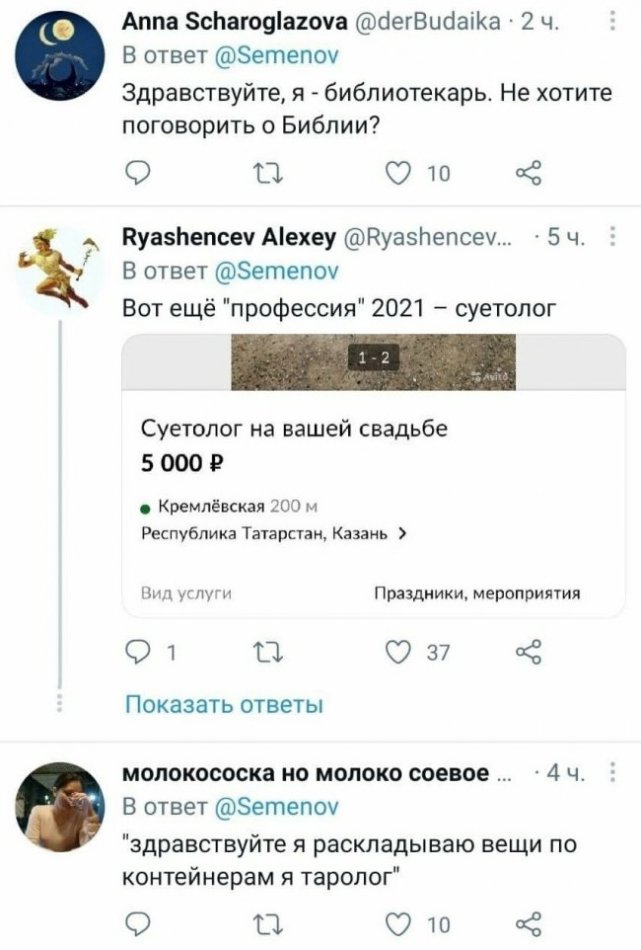Tap Показать ответы to expand replies
The height and width of the screenshot is (950, 641).
(x=223, y=705)
